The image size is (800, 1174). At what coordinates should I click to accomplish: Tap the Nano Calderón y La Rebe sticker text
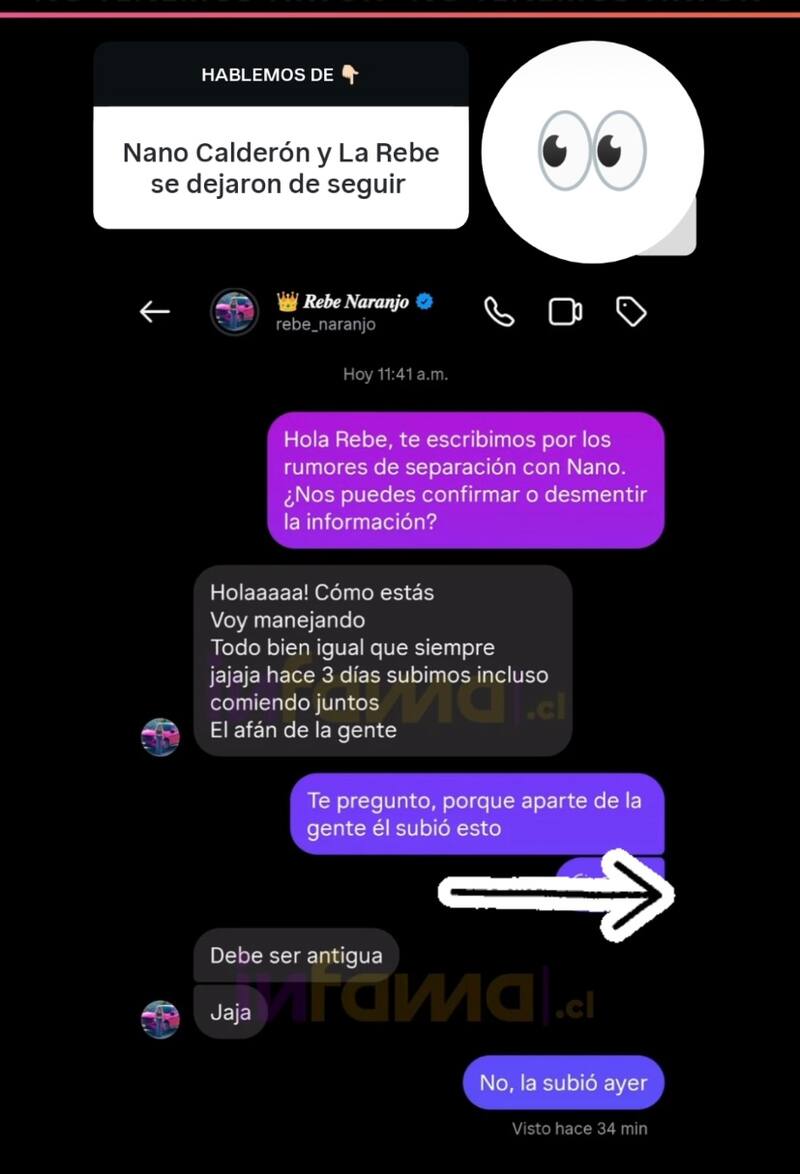tap(280, 169)
